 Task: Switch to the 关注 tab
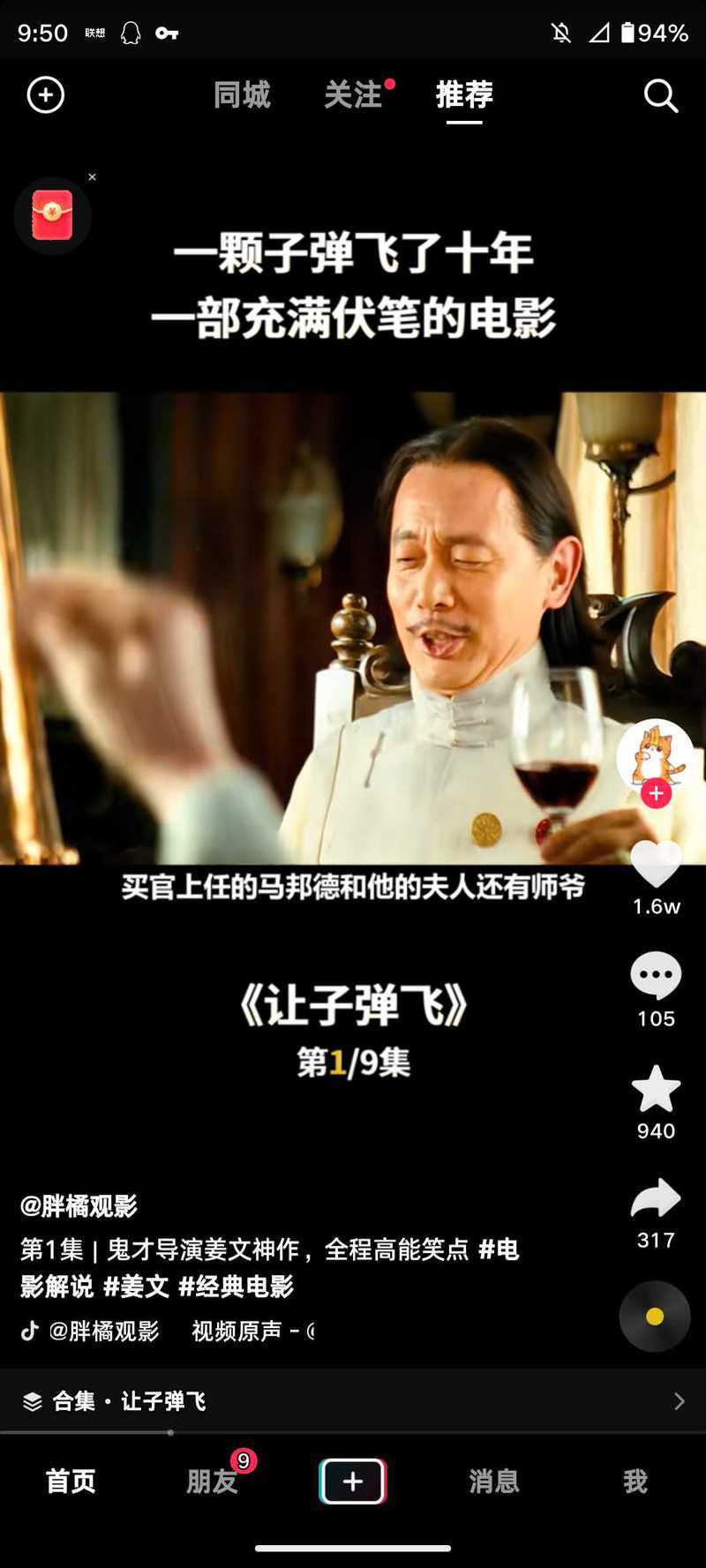[353, 94]
